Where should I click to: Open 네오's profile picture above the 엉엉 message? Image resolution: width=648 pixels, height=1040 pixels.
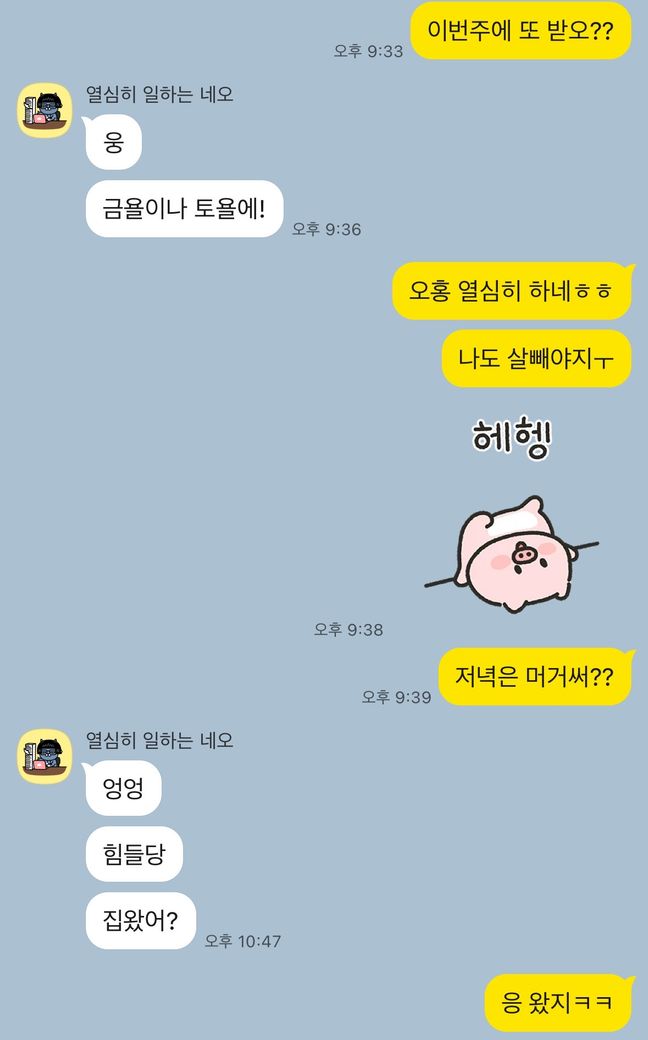[x=45, y=757]
